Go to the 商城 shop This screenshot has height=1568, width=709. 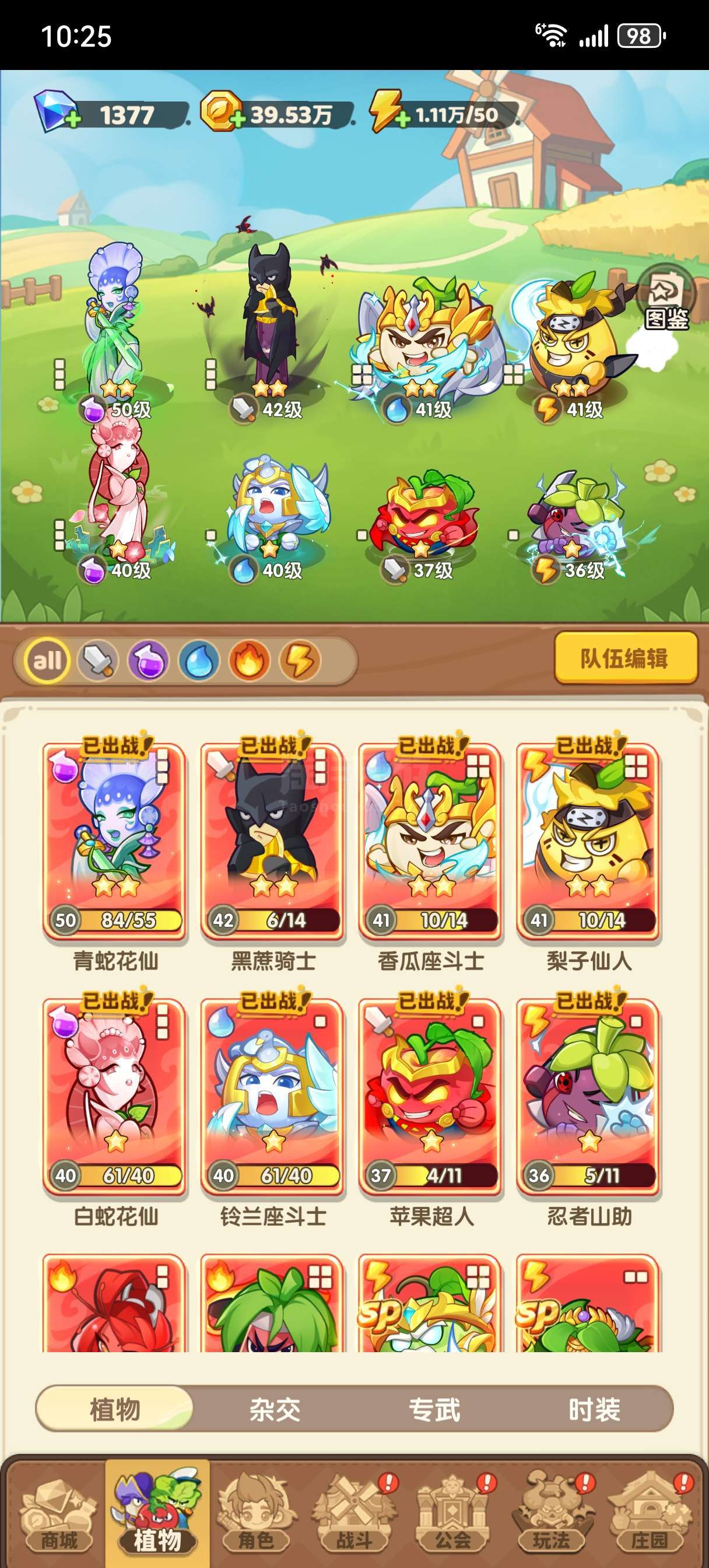coord(59,1515)
